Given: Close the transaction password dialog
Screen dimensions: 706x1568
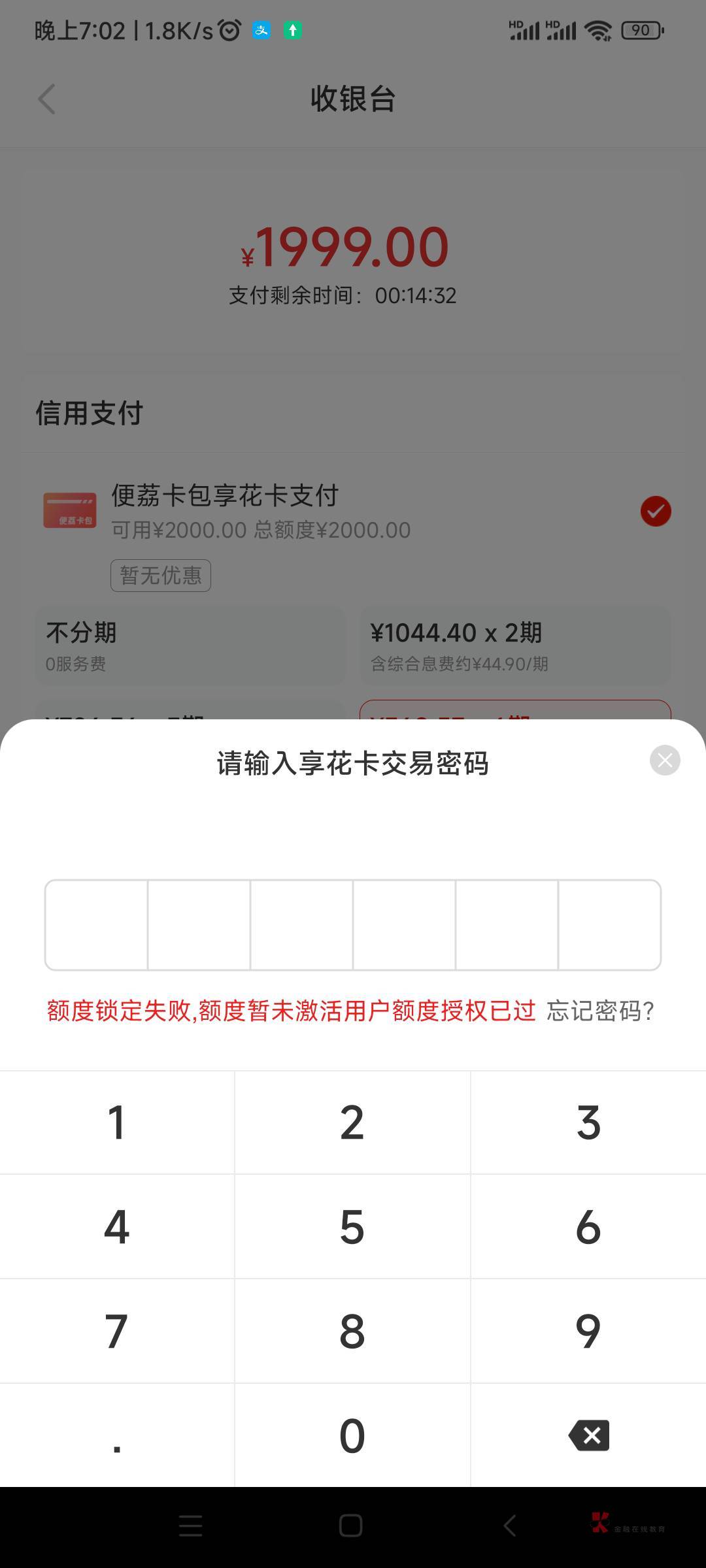Looking at the screenshot, I should (x=665, y=760).
